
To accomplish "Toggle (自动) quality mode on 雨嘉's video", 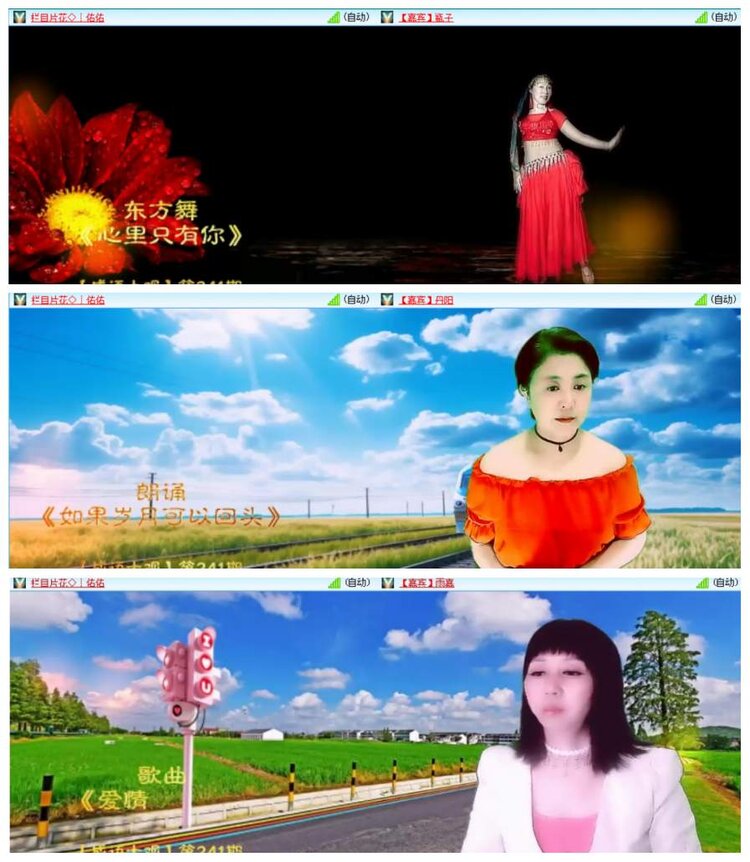I will [x=726, y=578].
